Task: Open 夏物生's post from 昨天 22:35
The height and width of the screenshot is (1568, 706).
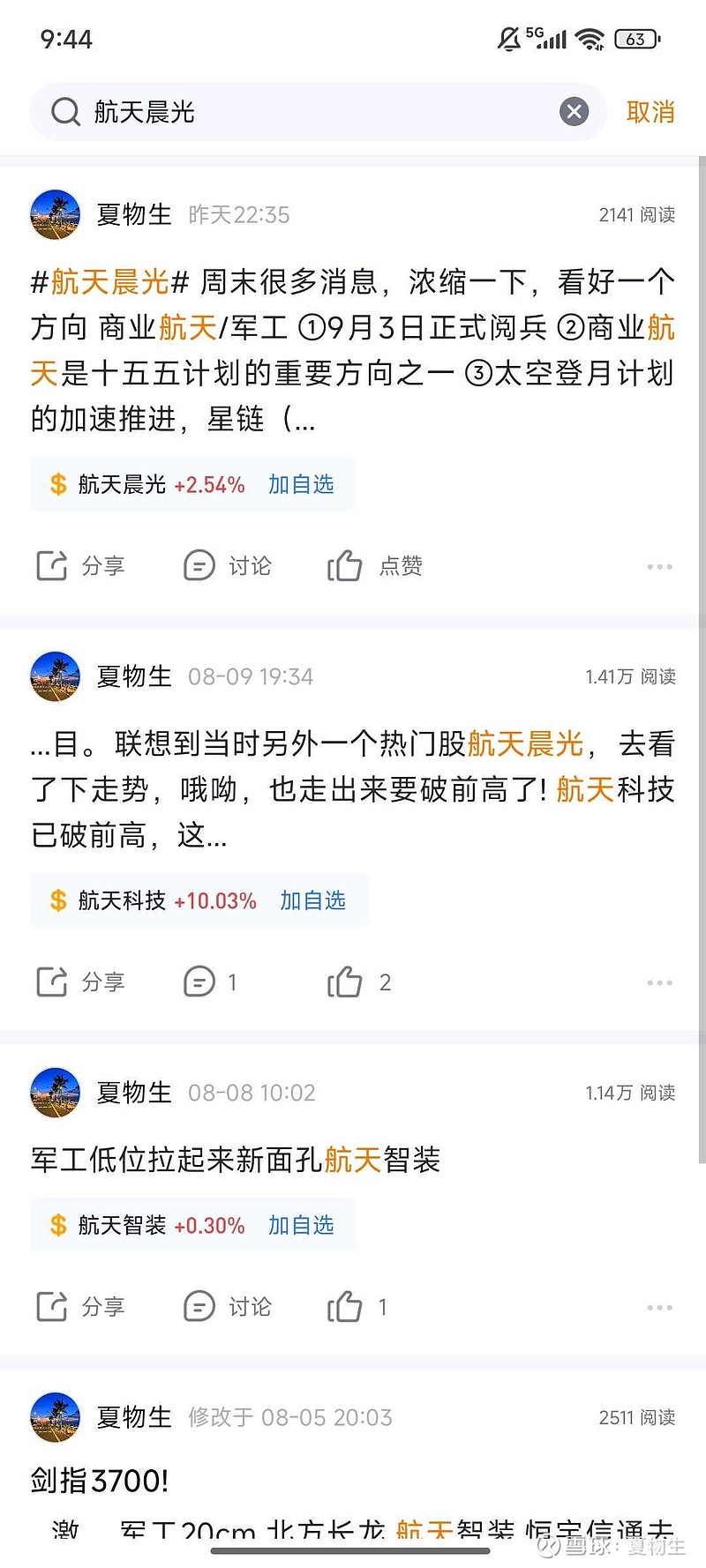Action: [353, 350]
